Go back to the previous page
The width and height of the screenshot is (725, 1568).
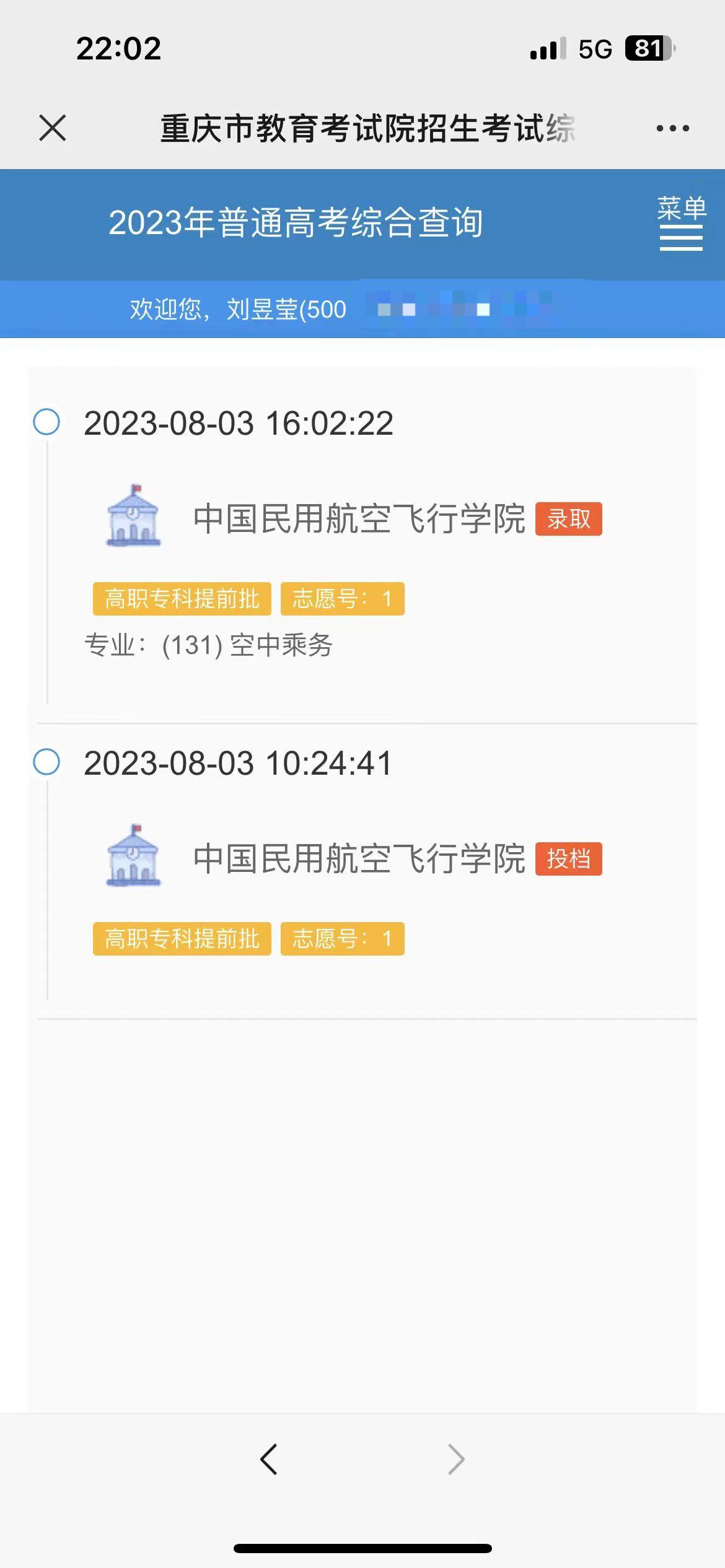pos(268,1459)
